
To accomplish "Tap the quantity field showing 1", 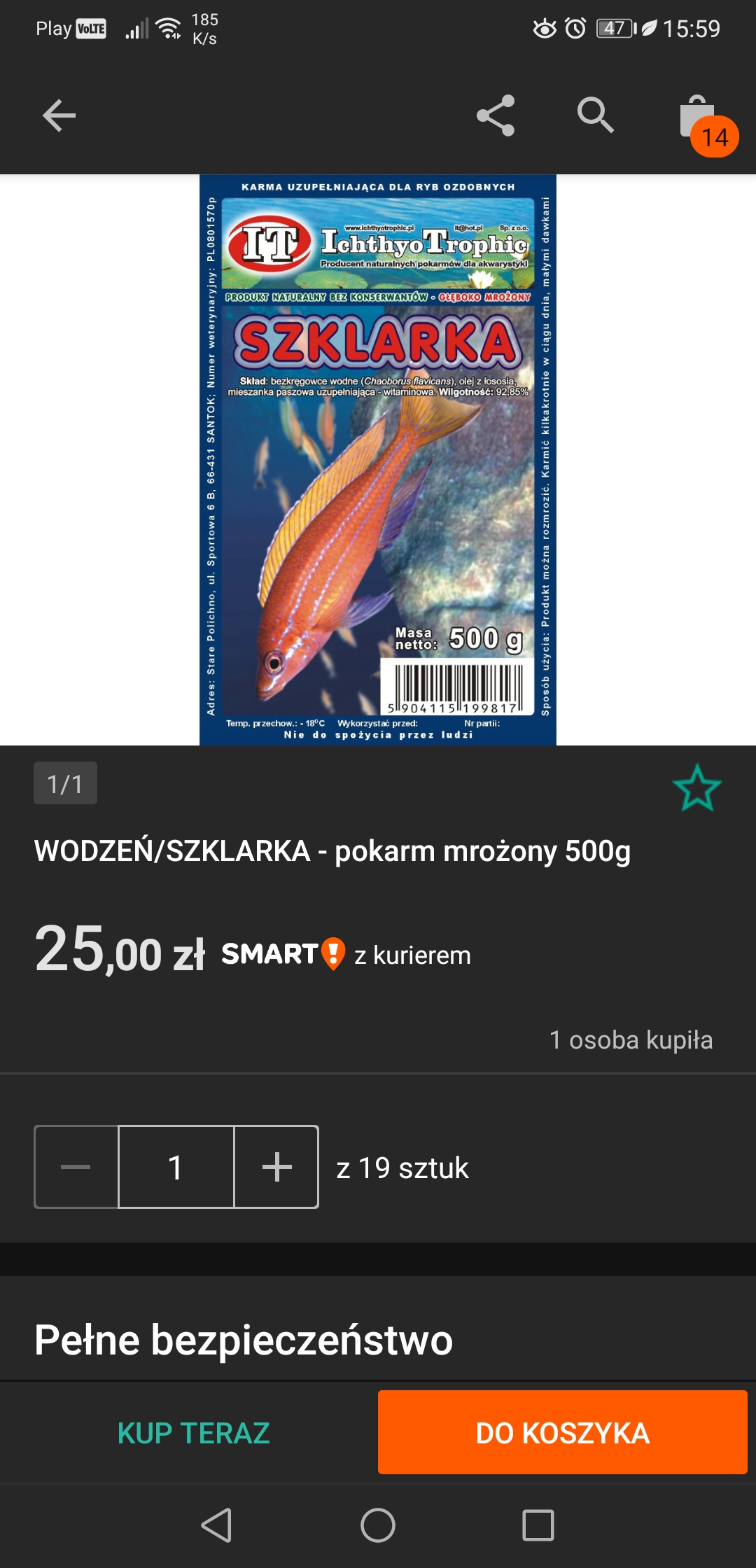I will [176, 1167].
